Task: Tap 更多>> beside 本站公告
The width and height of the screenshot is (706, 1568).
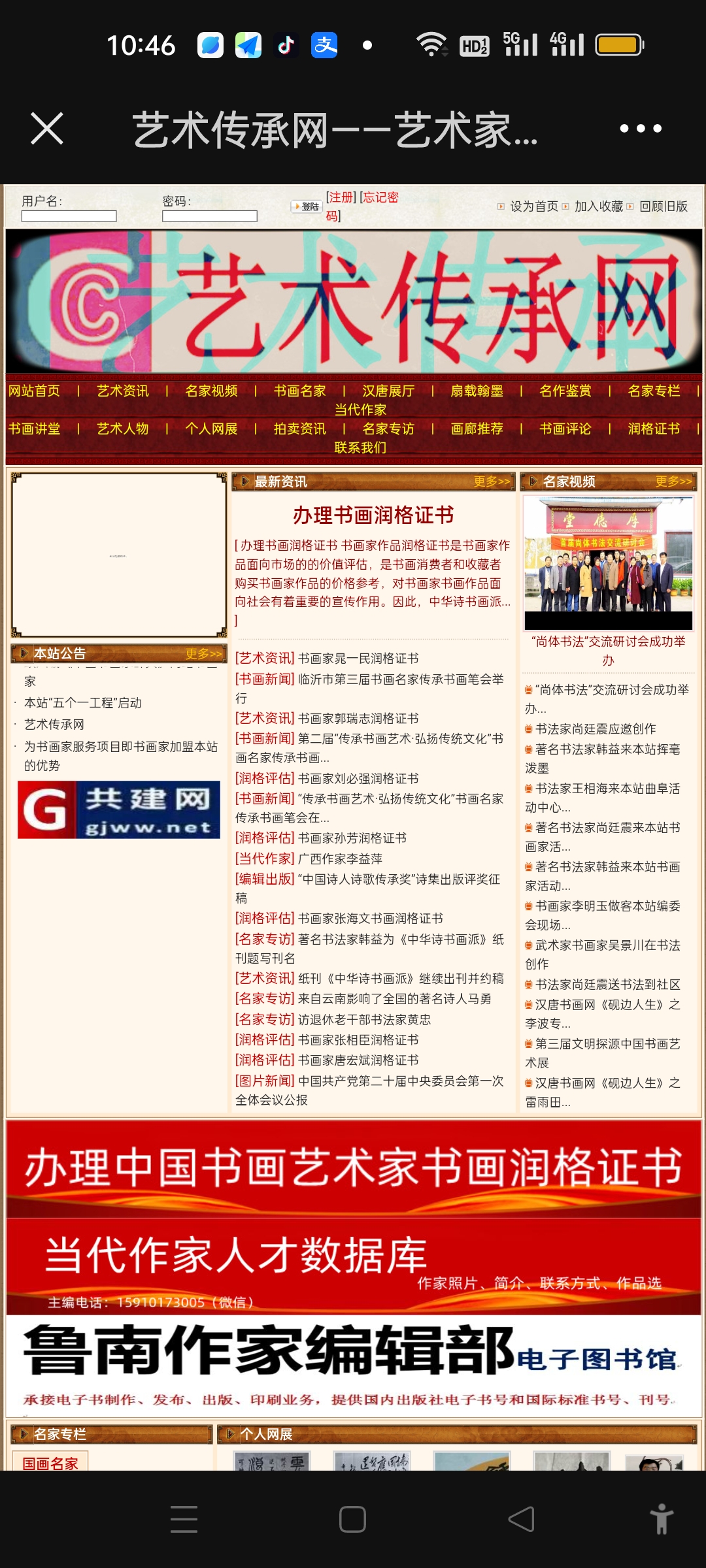Action: tap(203, 653)
